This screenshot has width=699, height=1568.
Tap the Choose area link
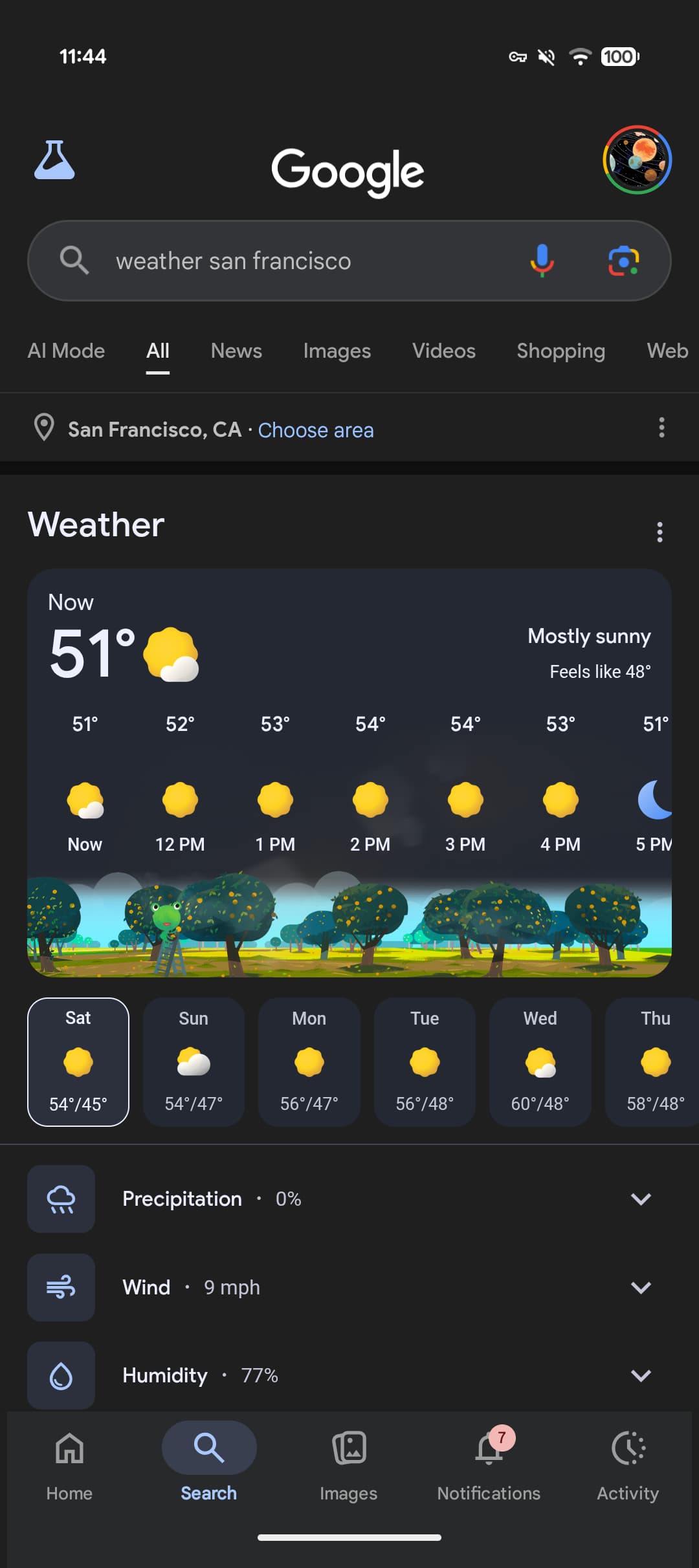pyautogui.click(x=316, y=430)
